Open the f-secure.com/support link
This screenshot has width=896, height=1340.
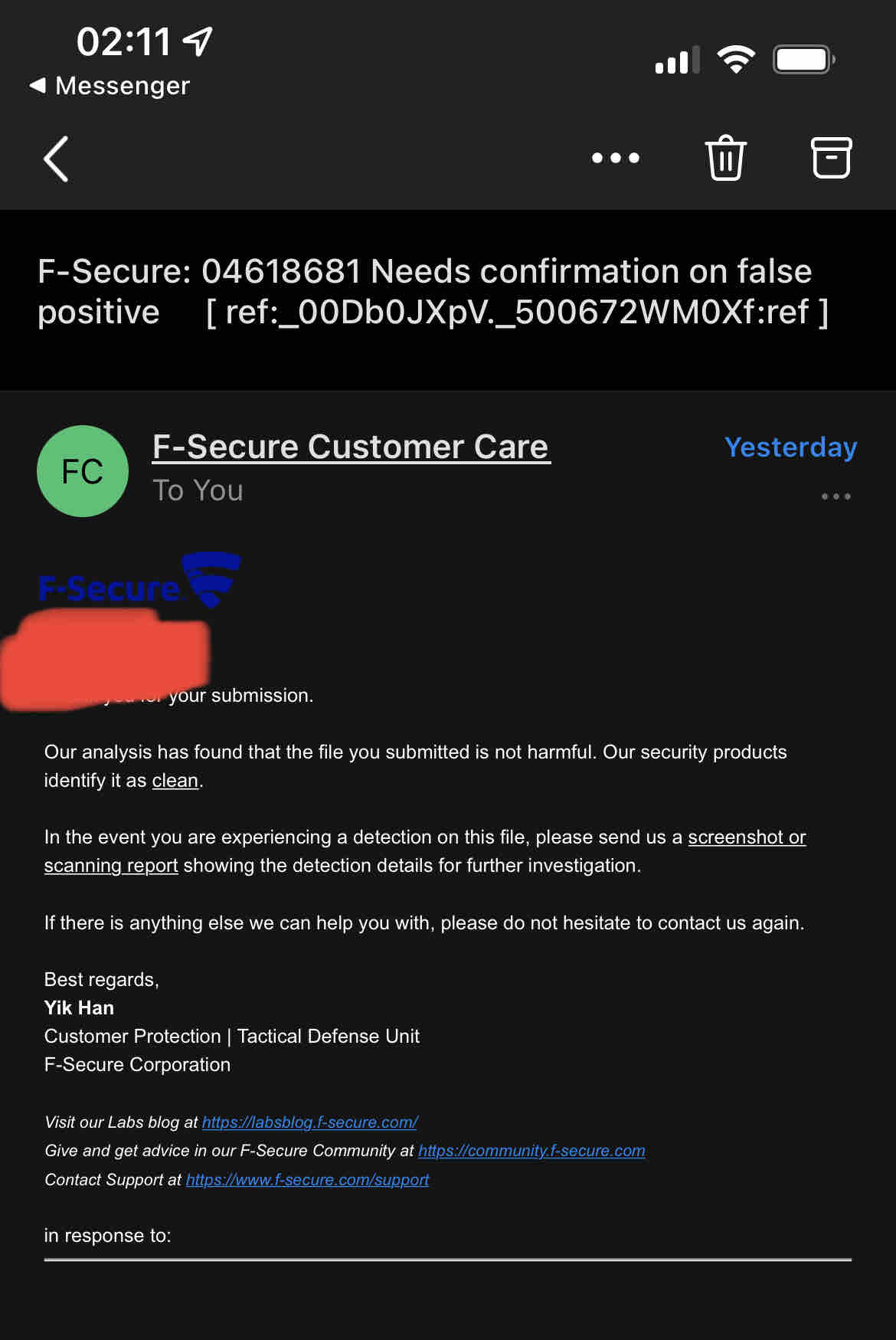307,1180
